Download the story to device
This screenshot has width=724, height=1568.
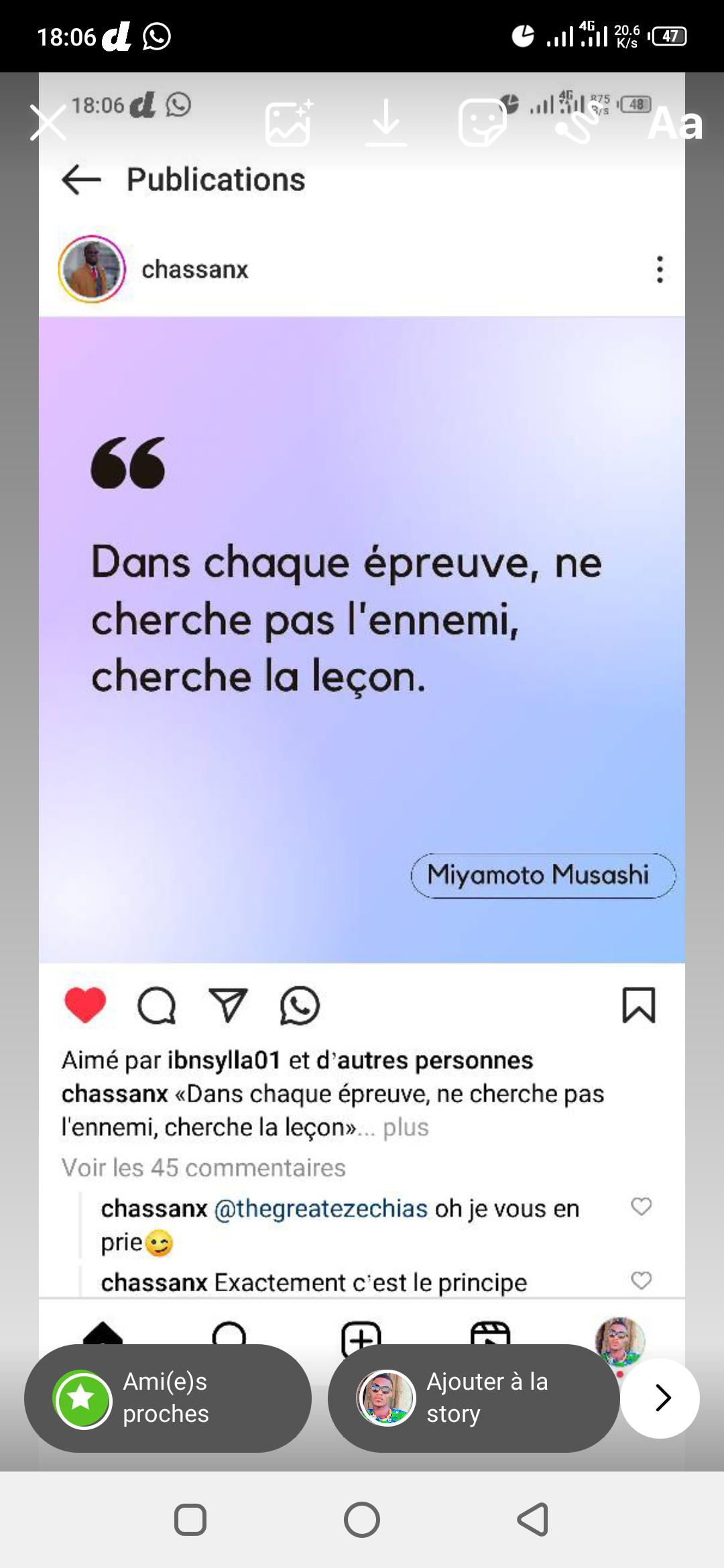click(x=386, y=123)
